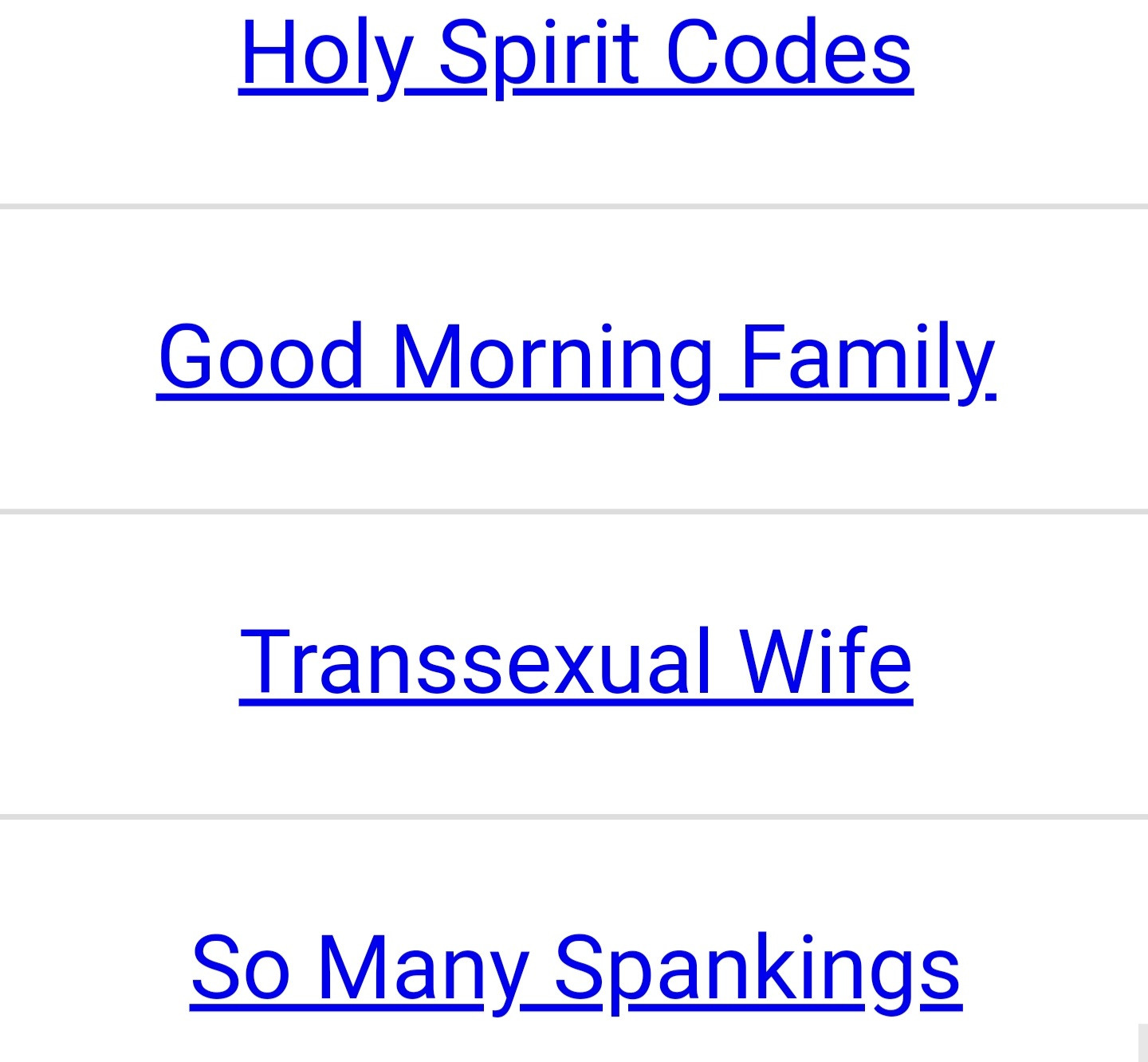This screenshot has height=1062, width=1148.
Task: Follow the Good Morning Family link
Action: [576, 358]
